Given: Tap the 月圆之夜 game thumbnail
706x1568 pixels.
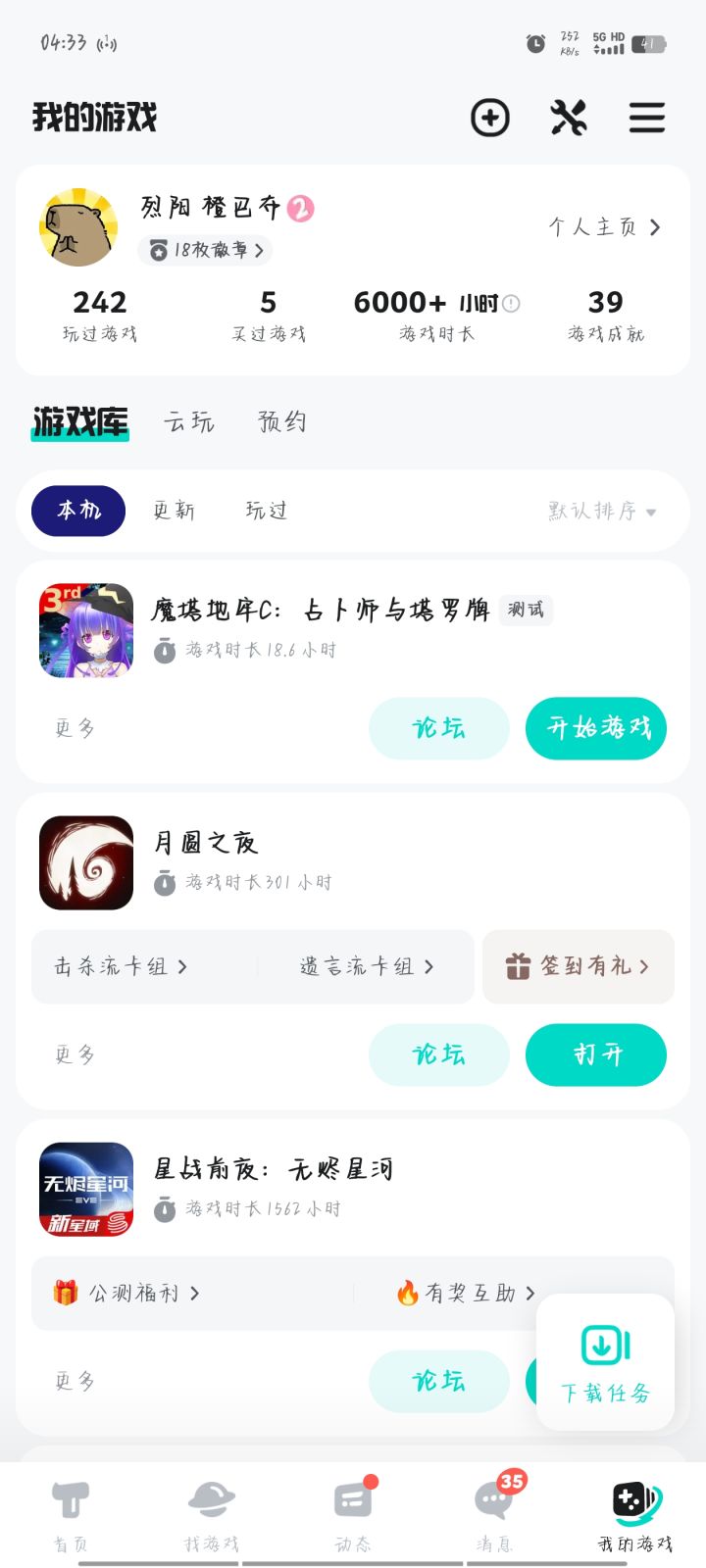Looking at the screenshot, I should pyautogui.click(x=85, y=862).
